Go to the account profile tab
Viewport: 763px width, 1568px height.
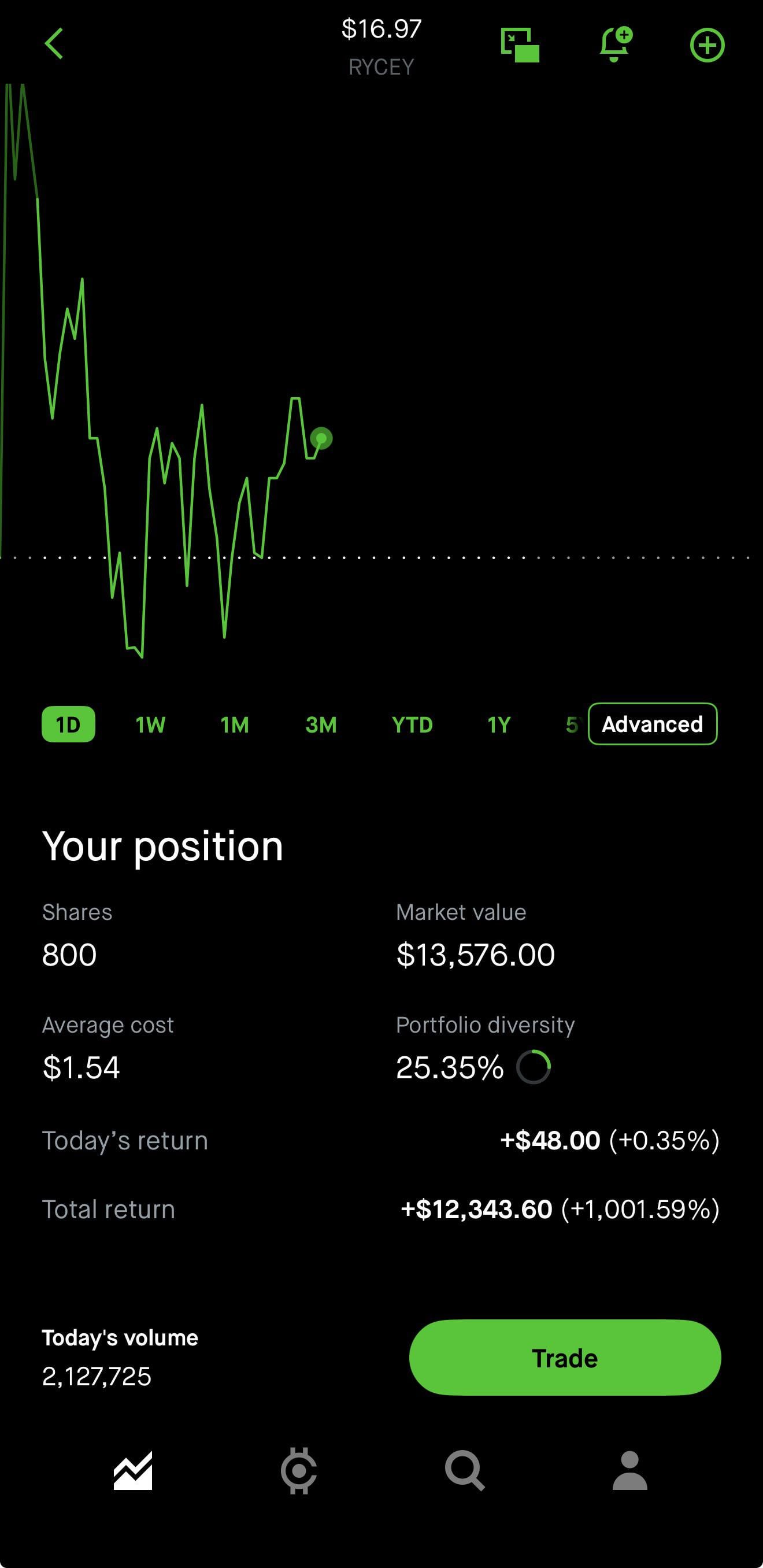pyautogui.click(x=629, y=1471)
